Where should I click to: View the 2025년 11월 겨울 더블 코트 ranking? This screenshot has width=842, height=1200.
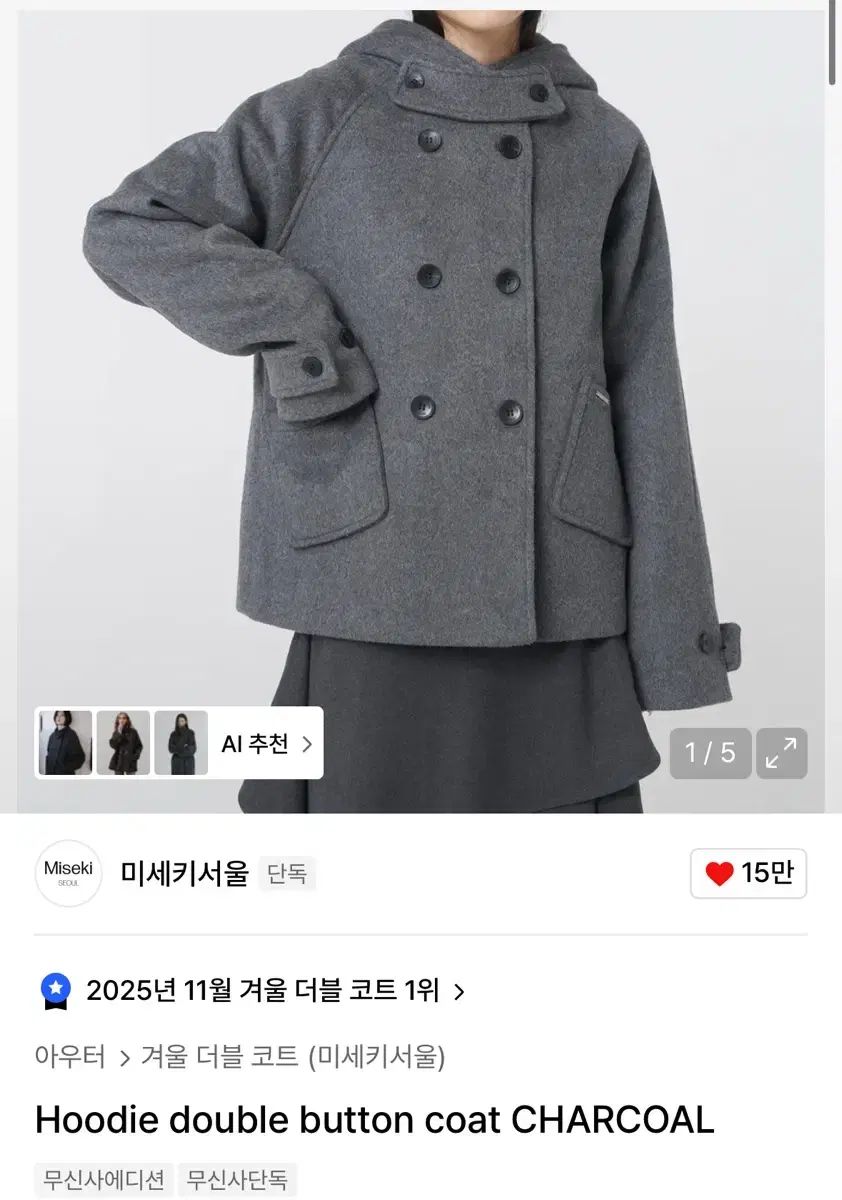[x=262, y=991]
